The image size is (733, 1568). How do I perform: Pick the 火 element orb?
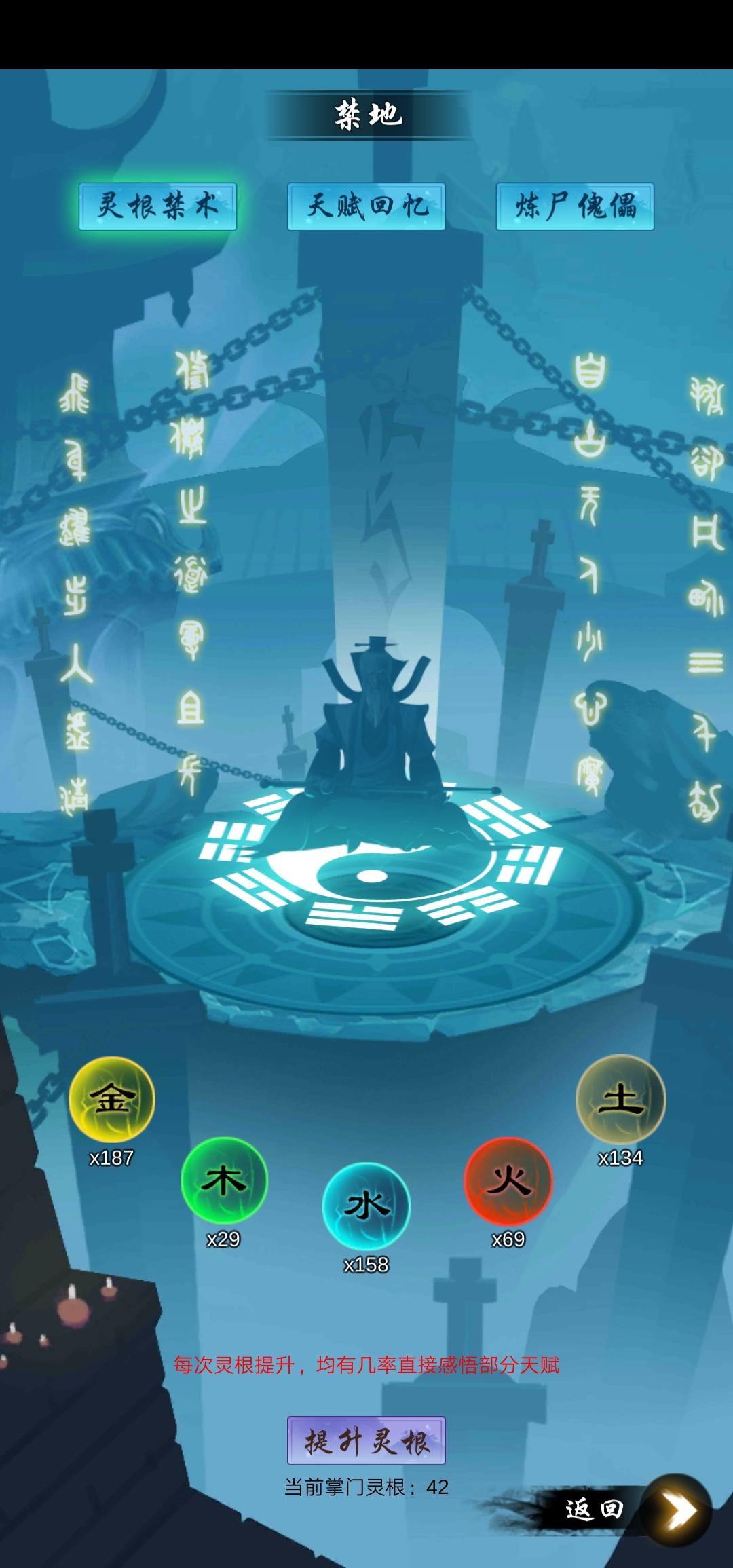(508, 1181)
